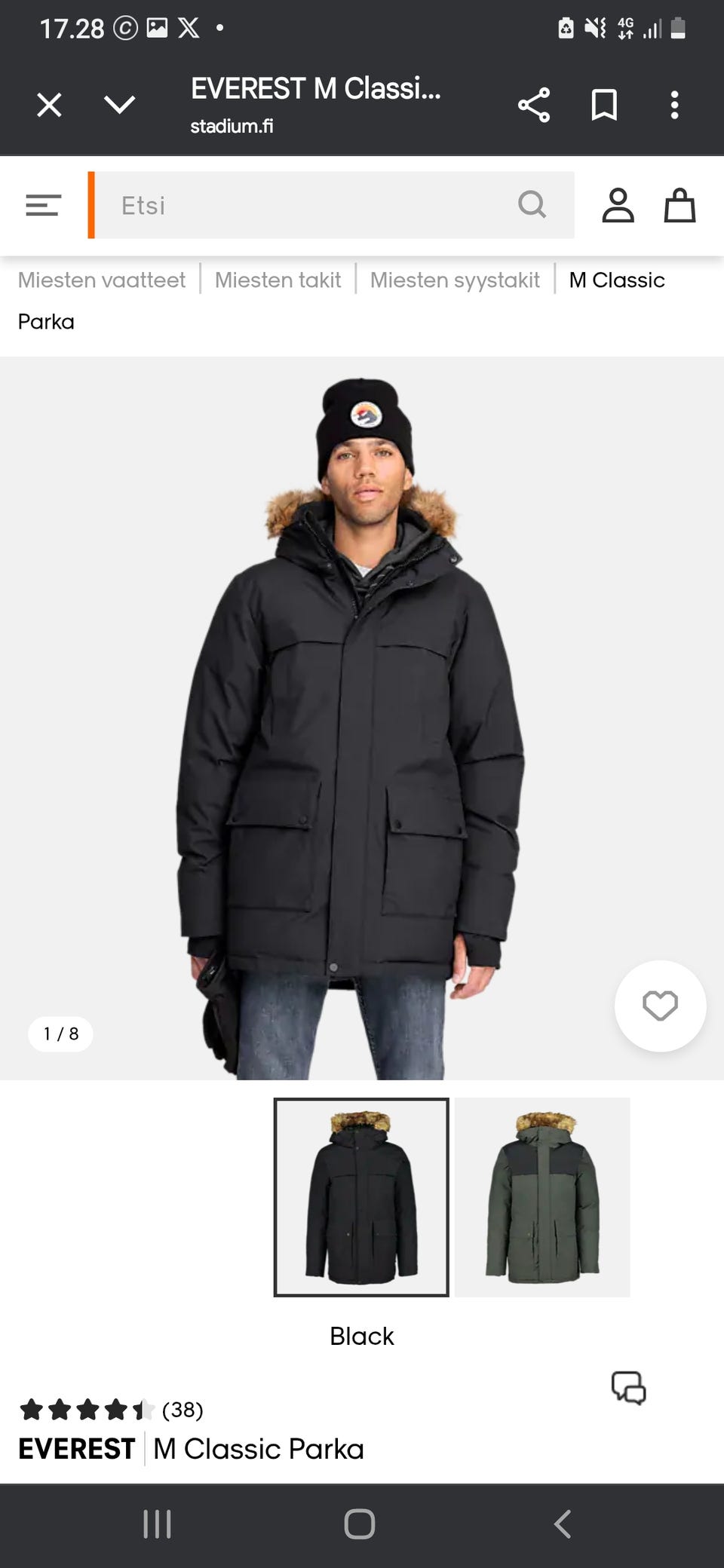Go to Miesten takit breadcrumb
Screen dimensions: 724x1568
278,280
